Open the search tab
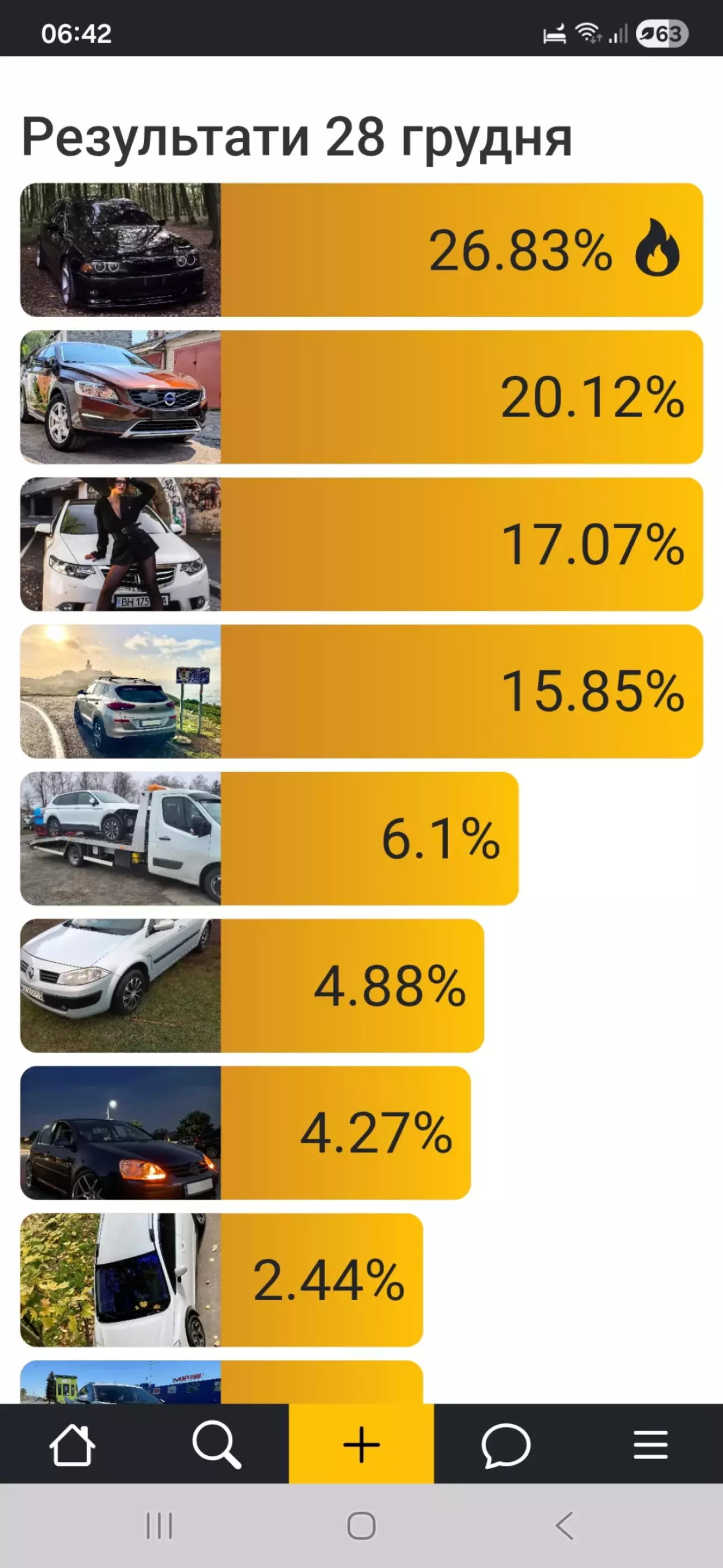 tap(216, 1445)
